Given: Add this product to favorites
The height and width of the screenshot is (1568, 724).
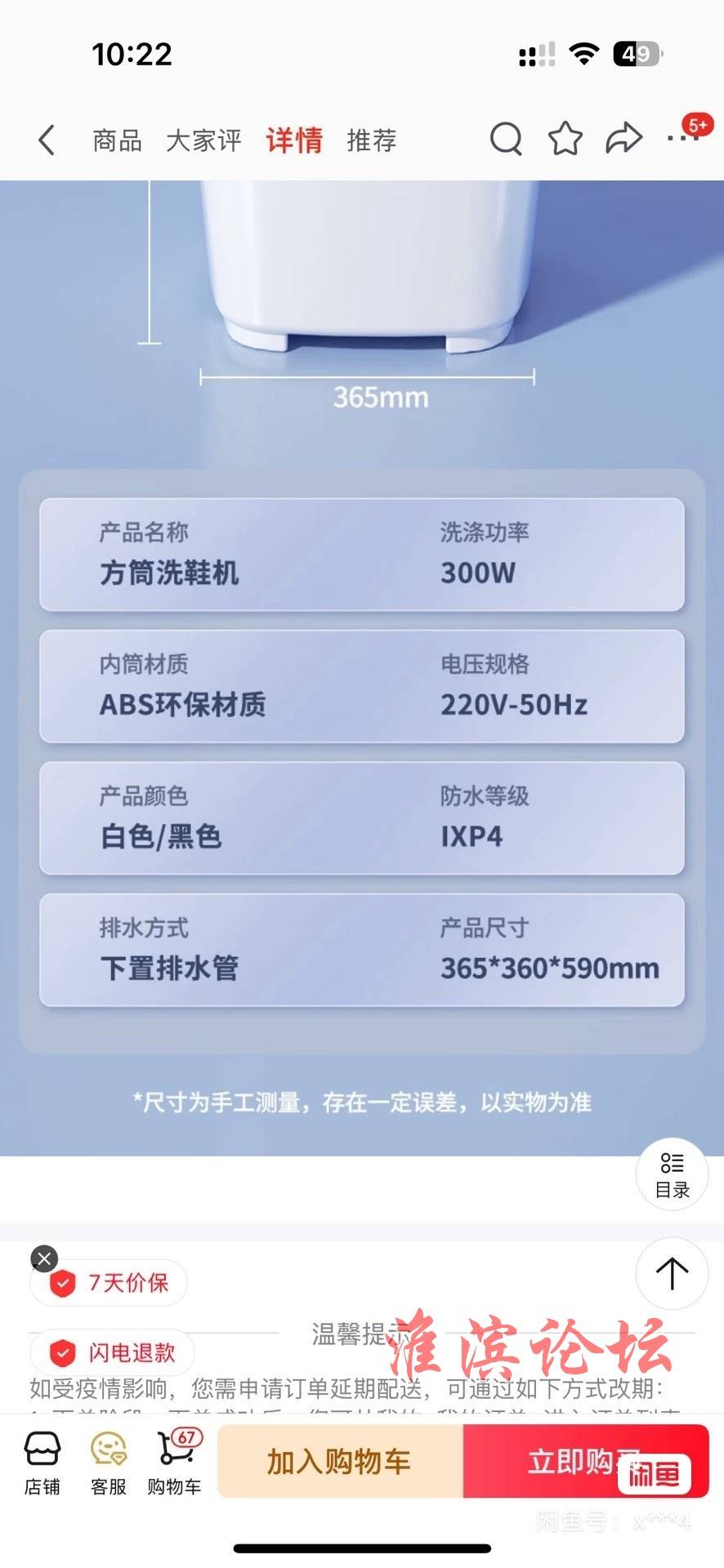Looking at the screenshot, I should [x=565, y=139].
